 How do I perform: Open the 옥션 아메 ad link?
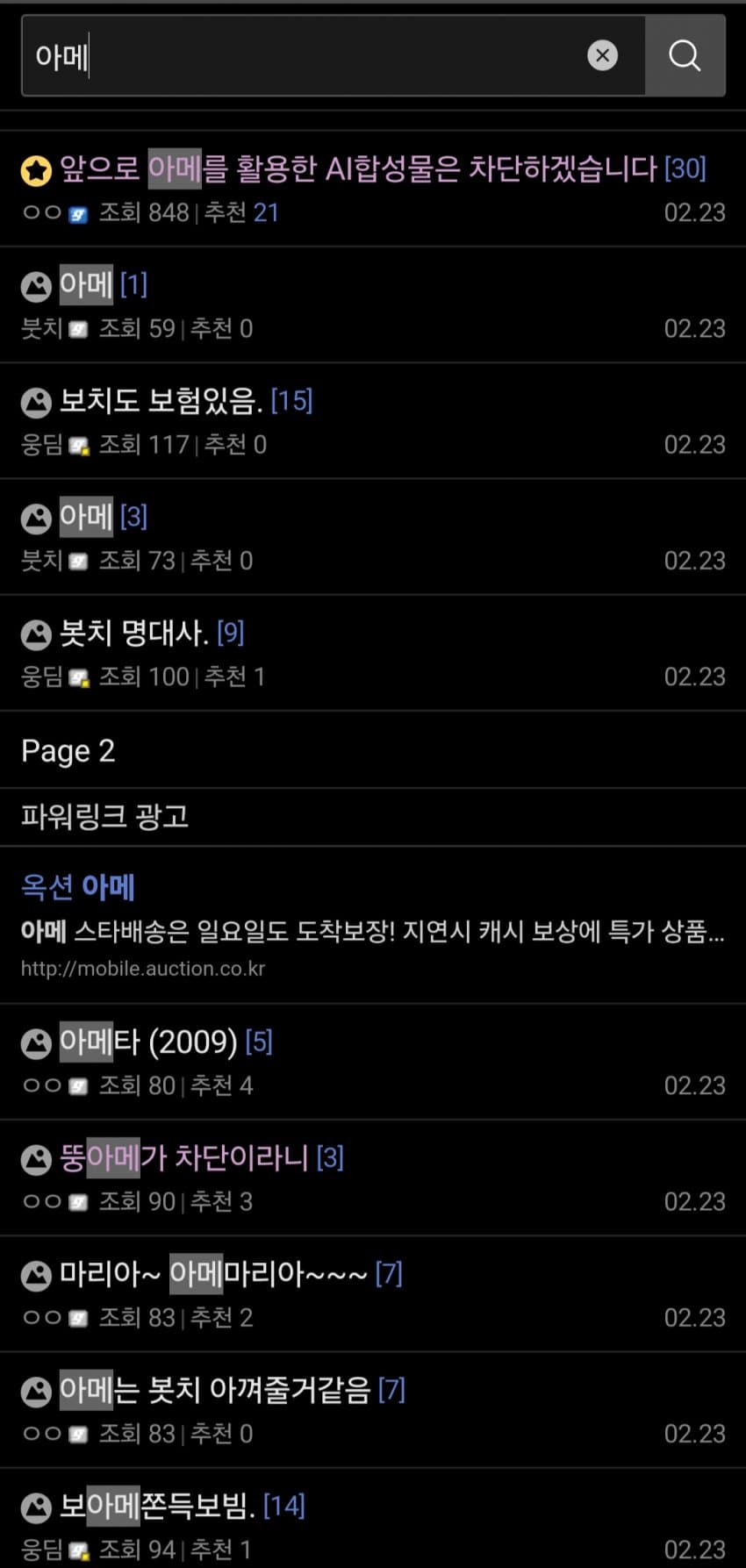(x=78, y=887)
